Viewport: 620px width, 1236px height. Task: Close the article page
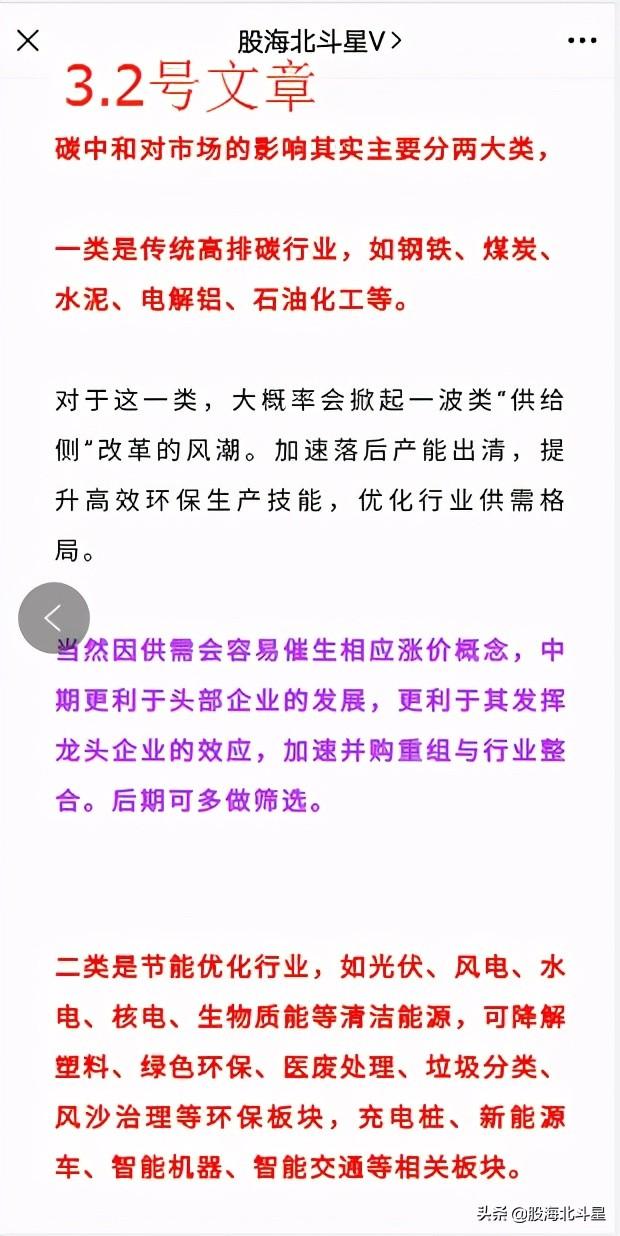(29, 41)
